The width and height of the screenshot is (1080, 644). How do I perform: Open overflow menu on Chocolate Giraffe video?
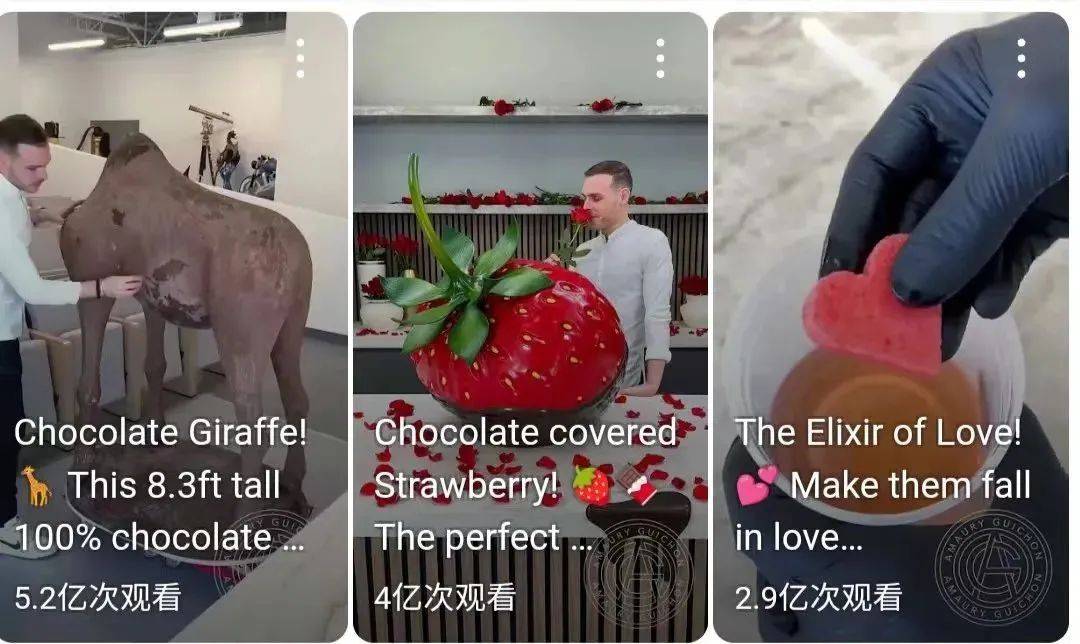pos(300,58)
